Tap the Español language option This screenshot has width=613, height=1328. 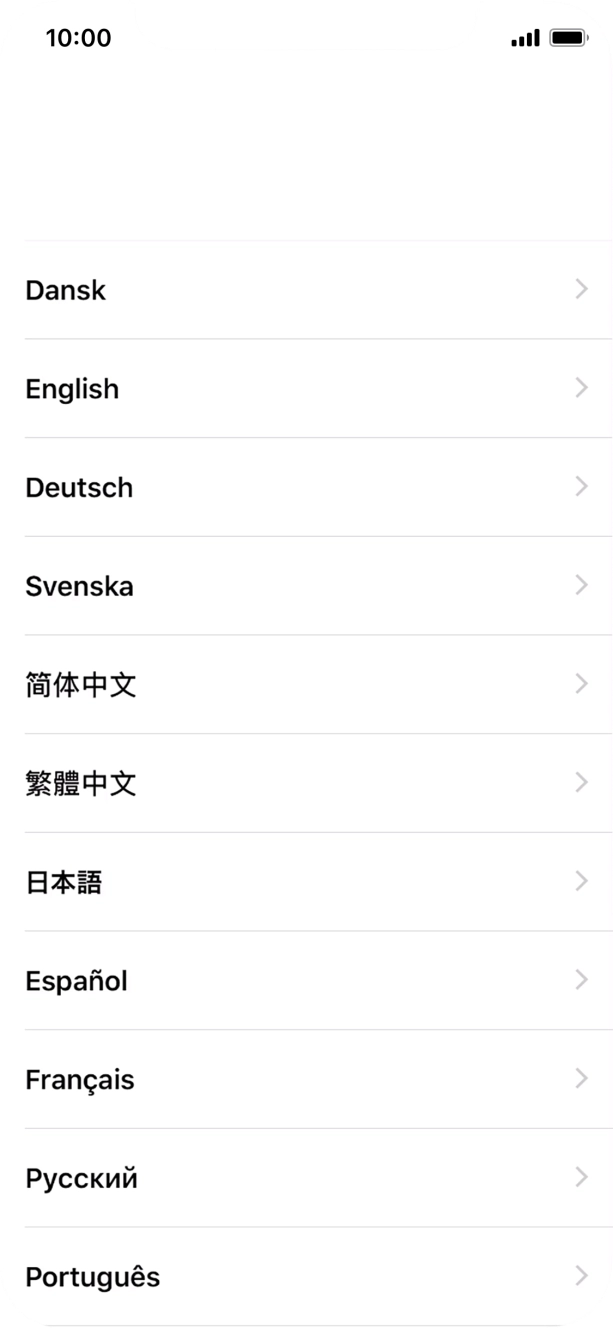pyautogui.click(x=306, y=981)
